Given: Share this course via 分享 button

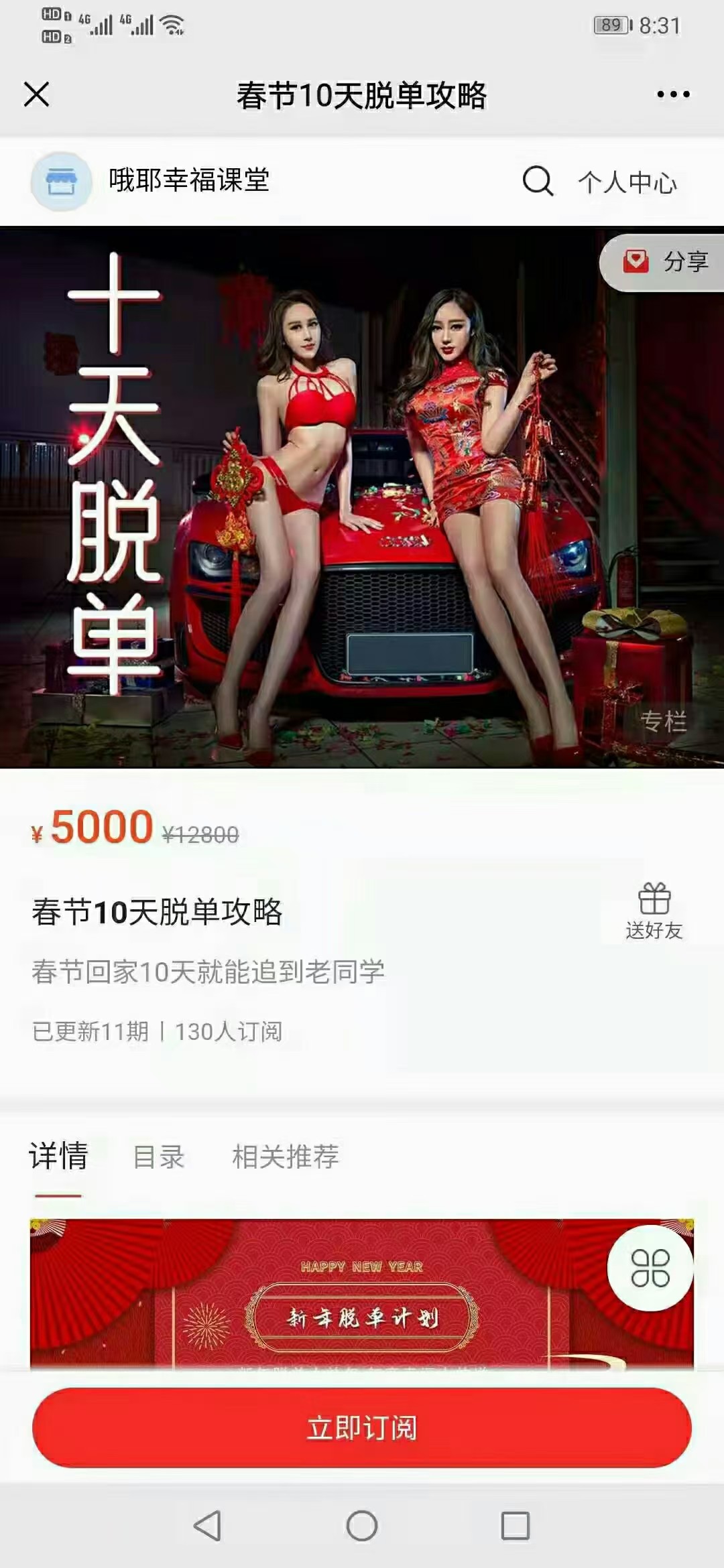Looking at the screenshot, I should pos(662,262).
